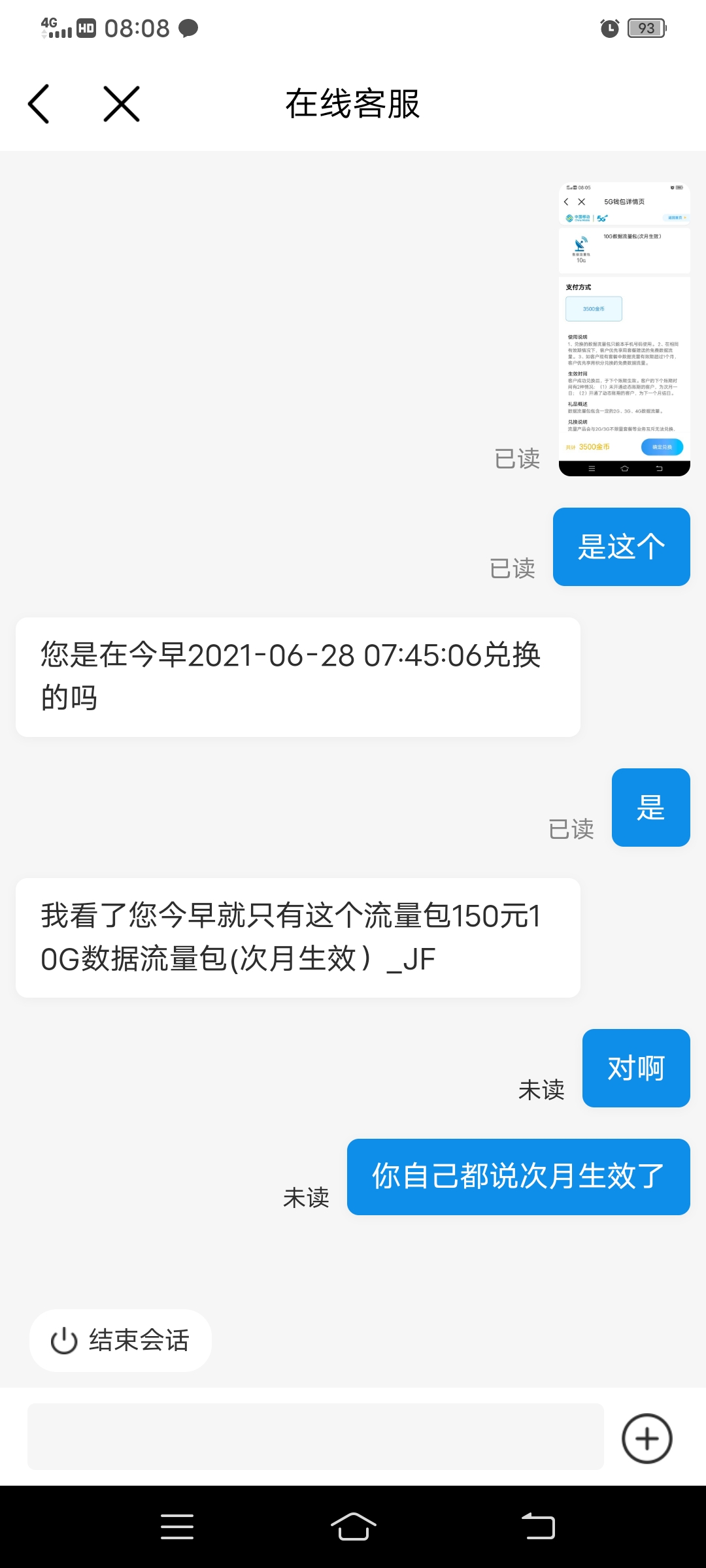Tap the 结束会话 button to end session

click(x=121, y=1341)
